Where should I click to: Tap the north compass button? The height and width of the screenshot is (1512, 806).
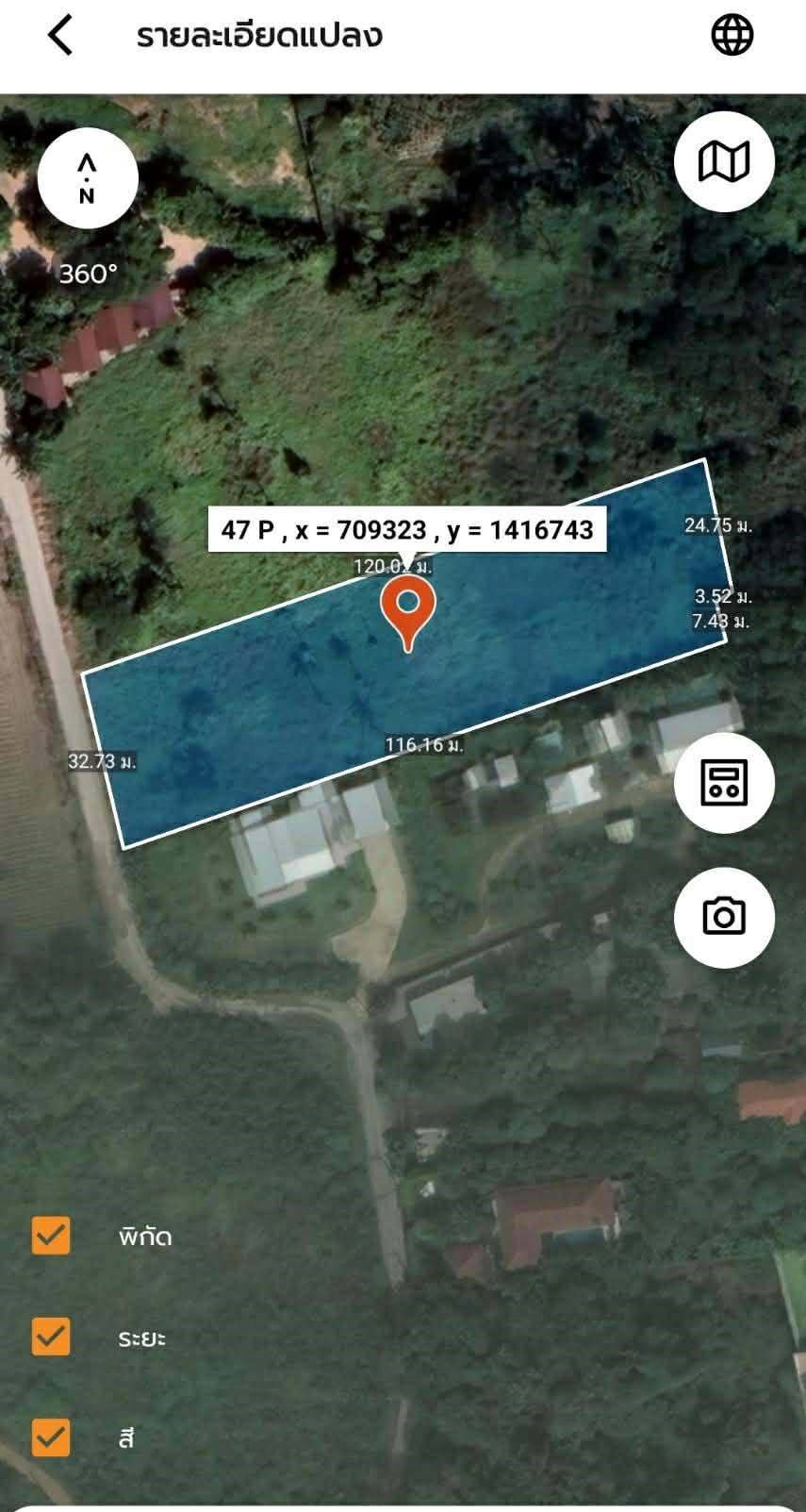coord(88,178)
